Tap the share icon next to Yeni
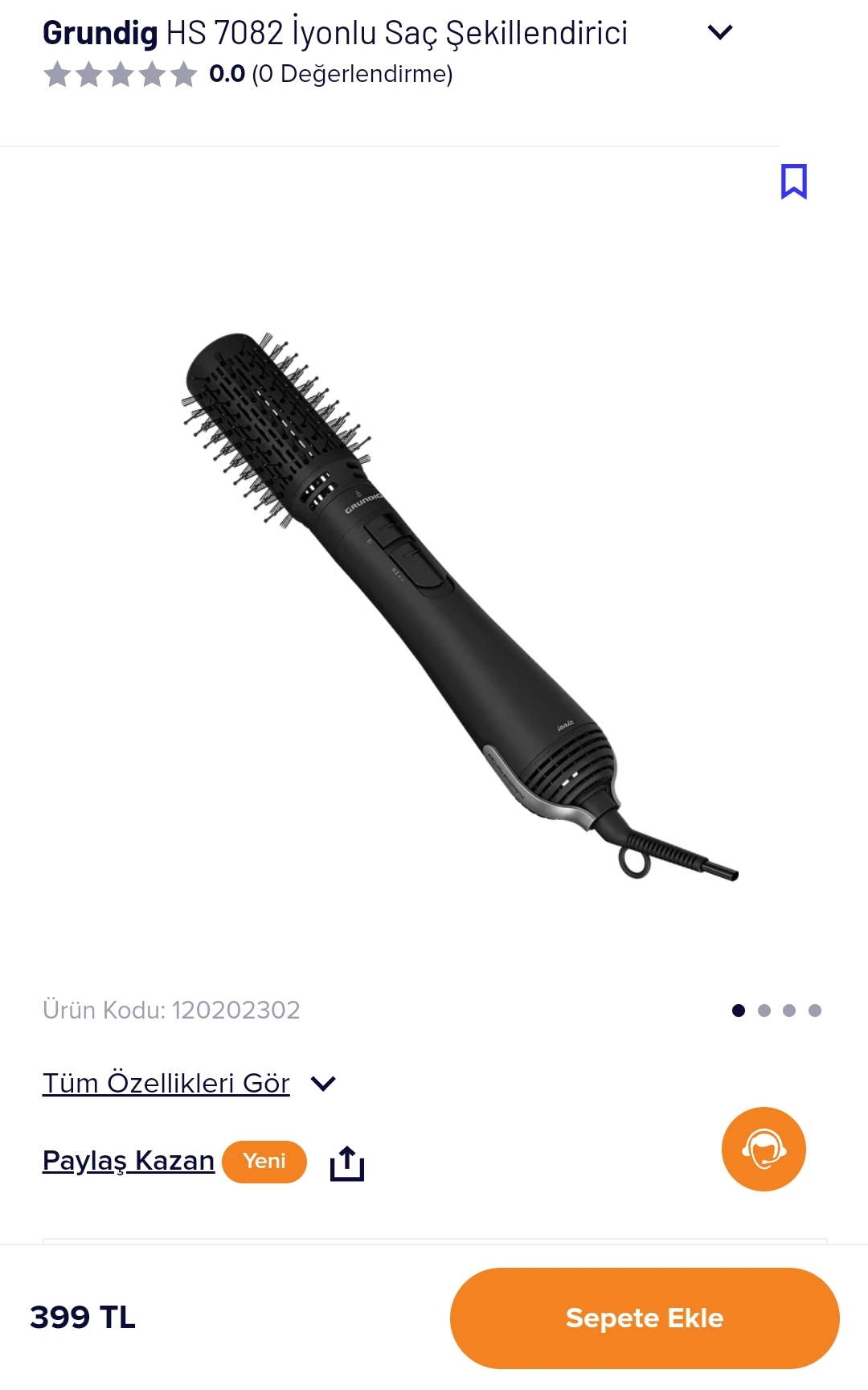 [x=347, y=1163]
